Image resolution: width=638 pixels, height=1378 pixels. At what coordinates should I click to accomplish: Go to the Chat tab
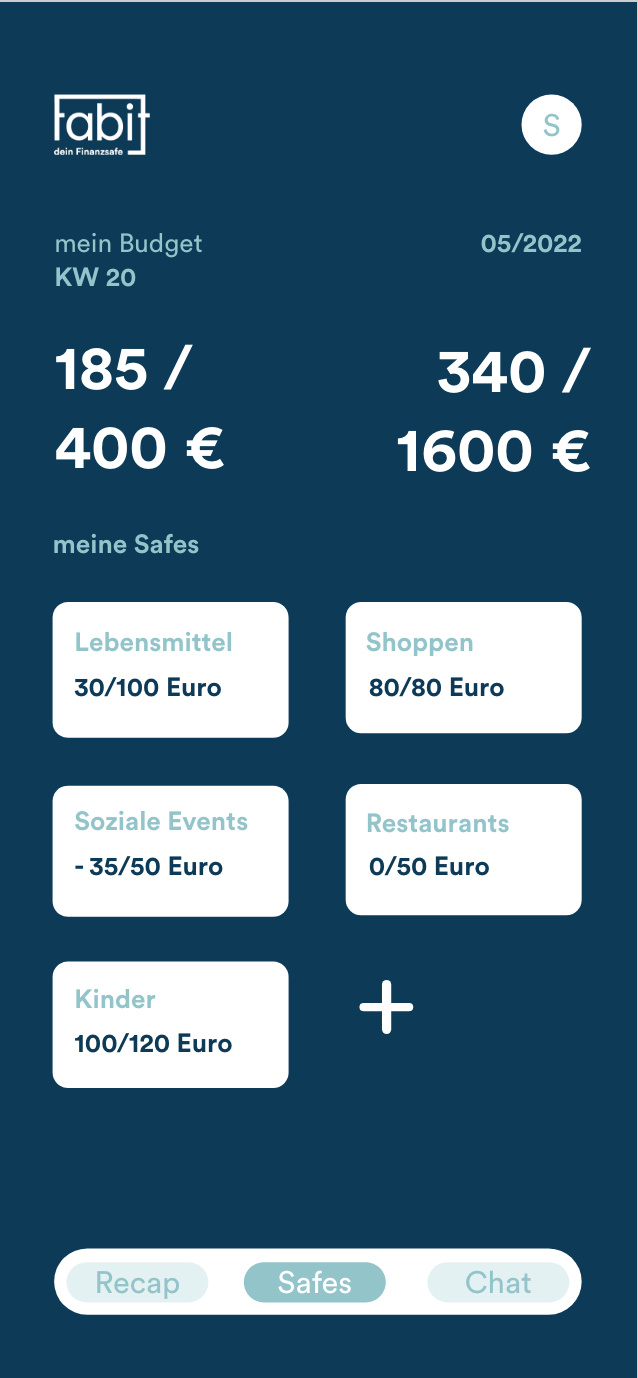(498, 1282)
